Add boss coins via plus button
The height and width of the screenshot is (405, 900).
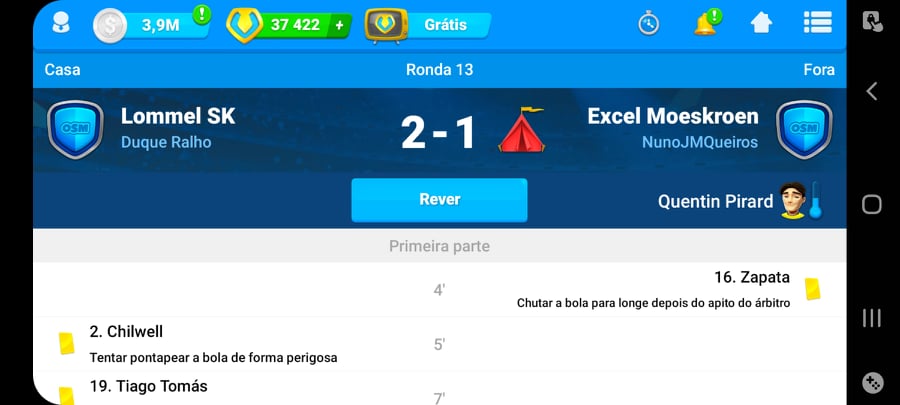click(x=340, y=25)
